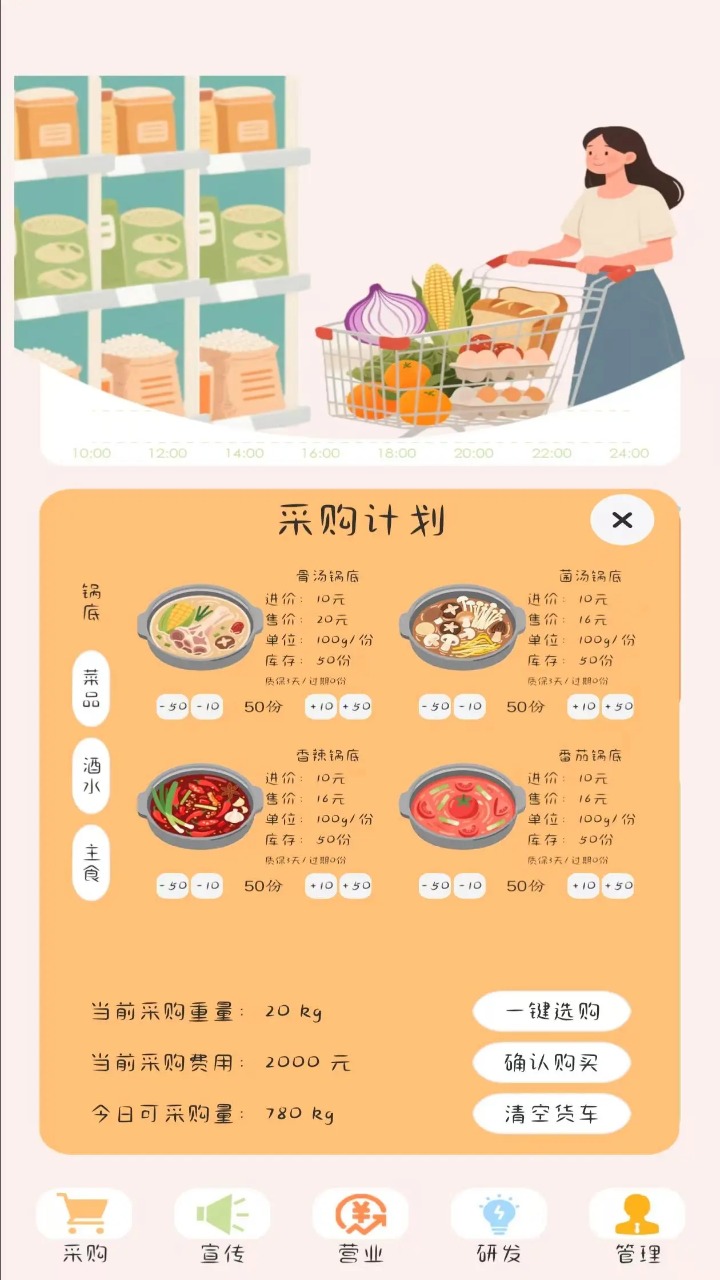Image resolution: width=720 pixels, height=1280 pixels.
Task: Reduce 骨汤锅底 by 50 portions
Action: pyautogui.click(x=172, y=706)
